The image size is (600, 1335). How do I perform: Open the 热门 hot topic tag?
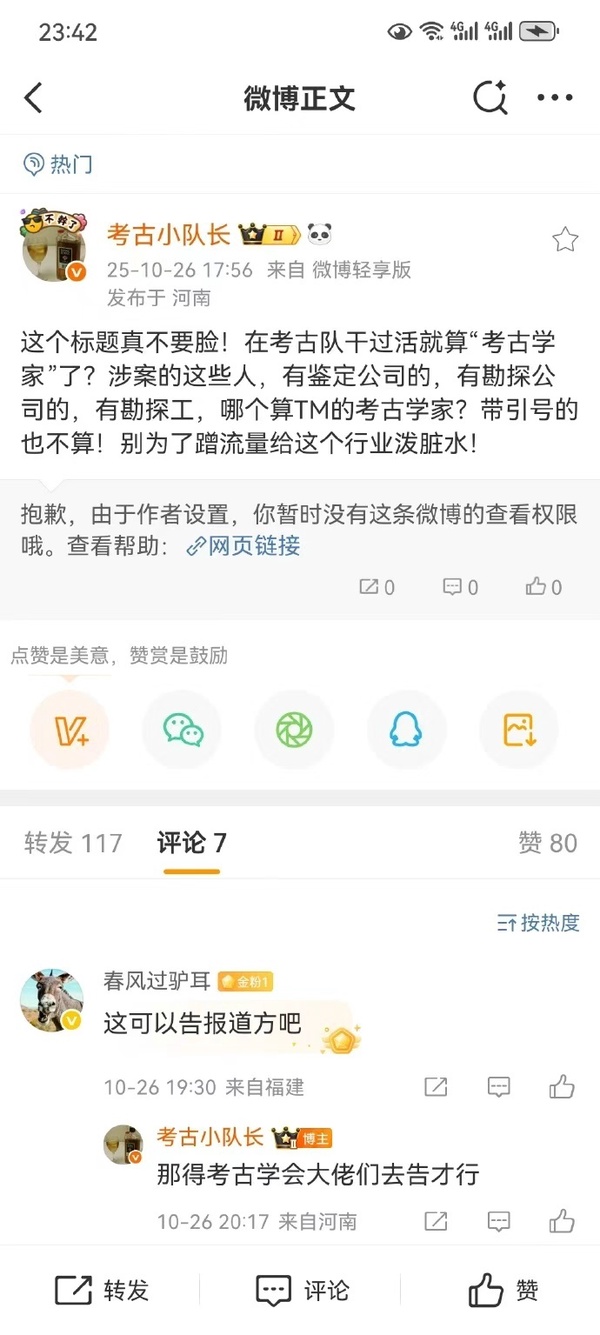pos(58,164)
